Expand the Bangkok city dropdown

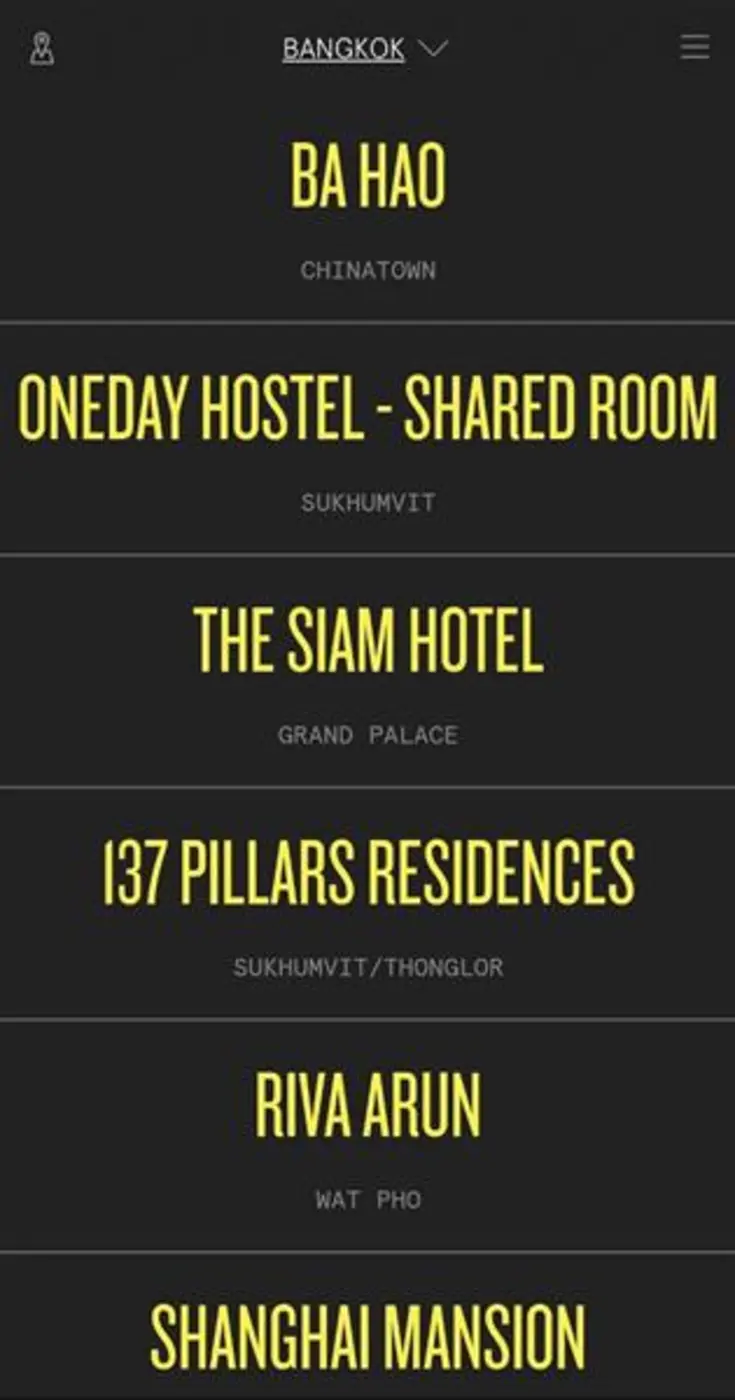(x=365, y=48)
